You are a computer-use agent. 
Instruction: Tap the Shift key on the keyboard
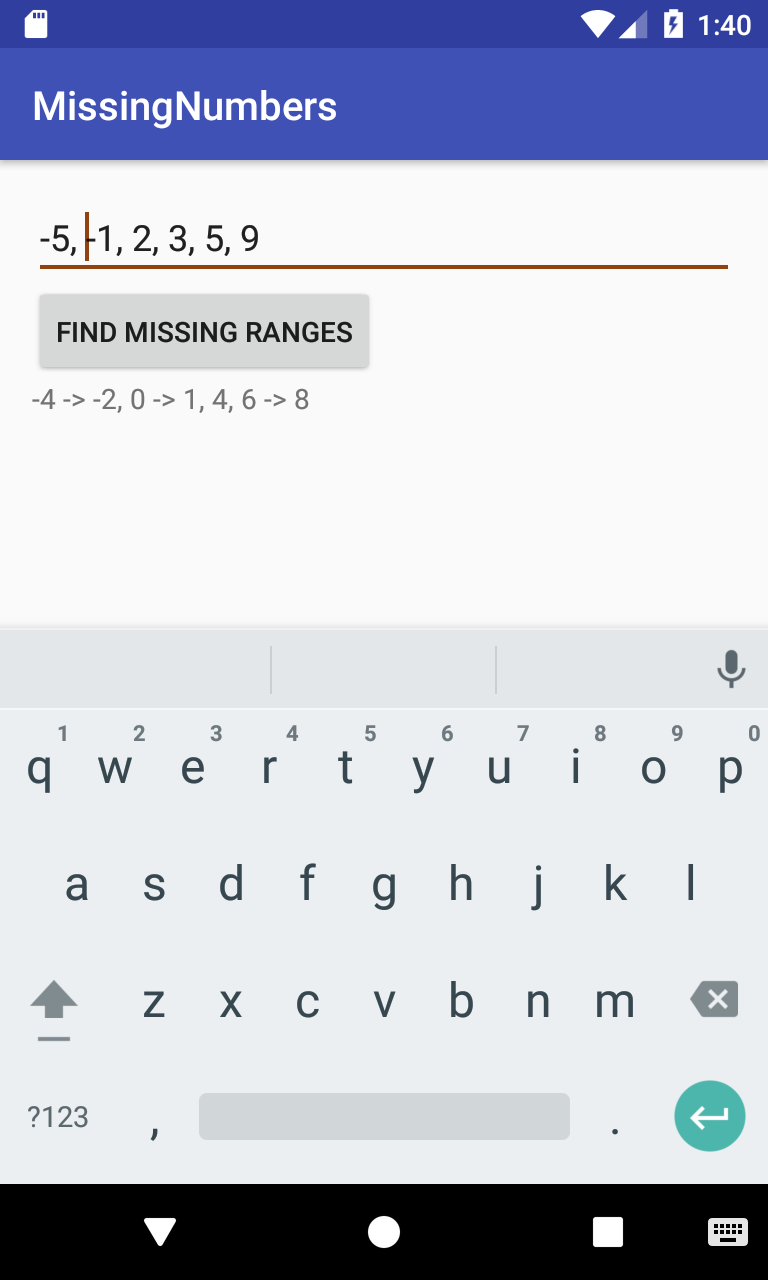tap(53, 1000)
